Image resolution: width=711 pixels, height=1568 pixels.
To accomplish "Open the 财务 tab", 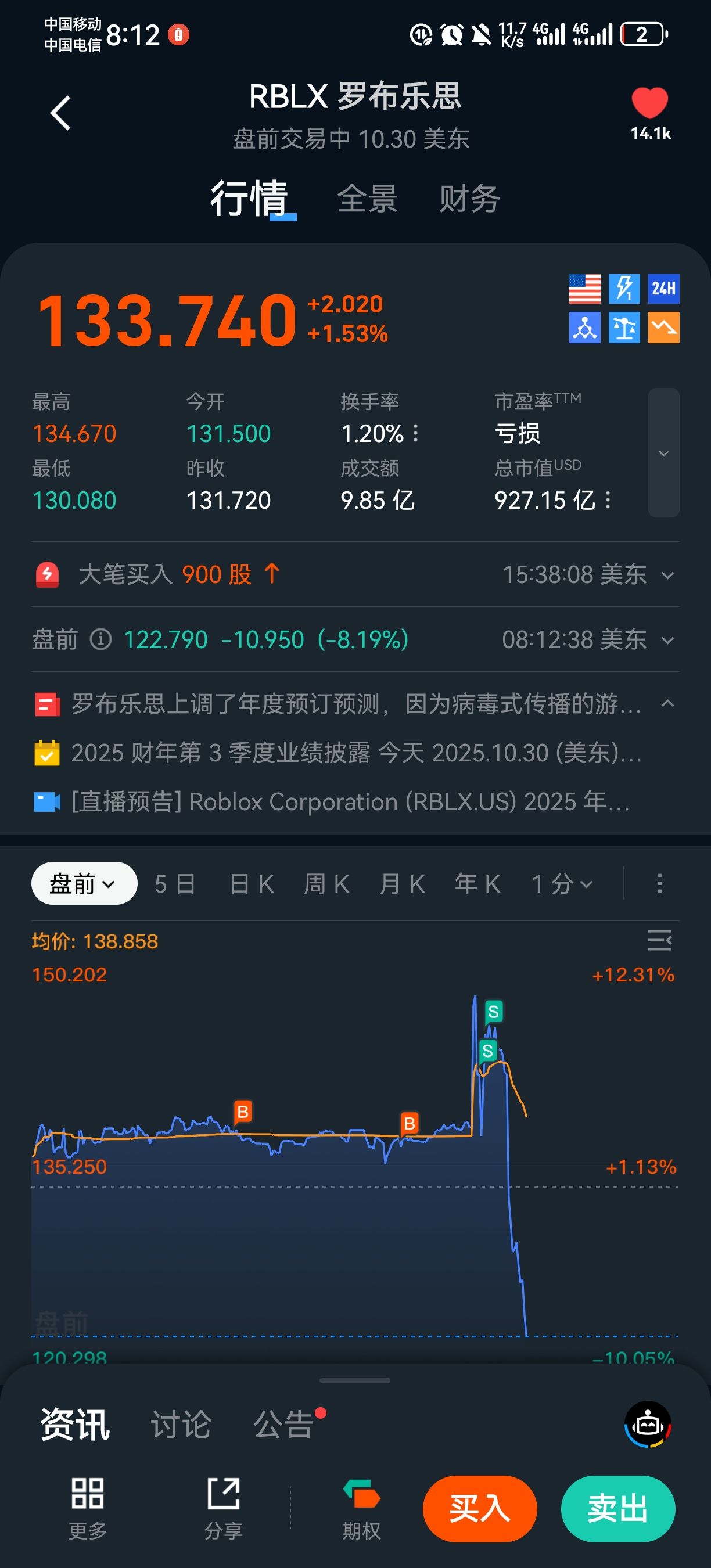I will pos(469,199).
